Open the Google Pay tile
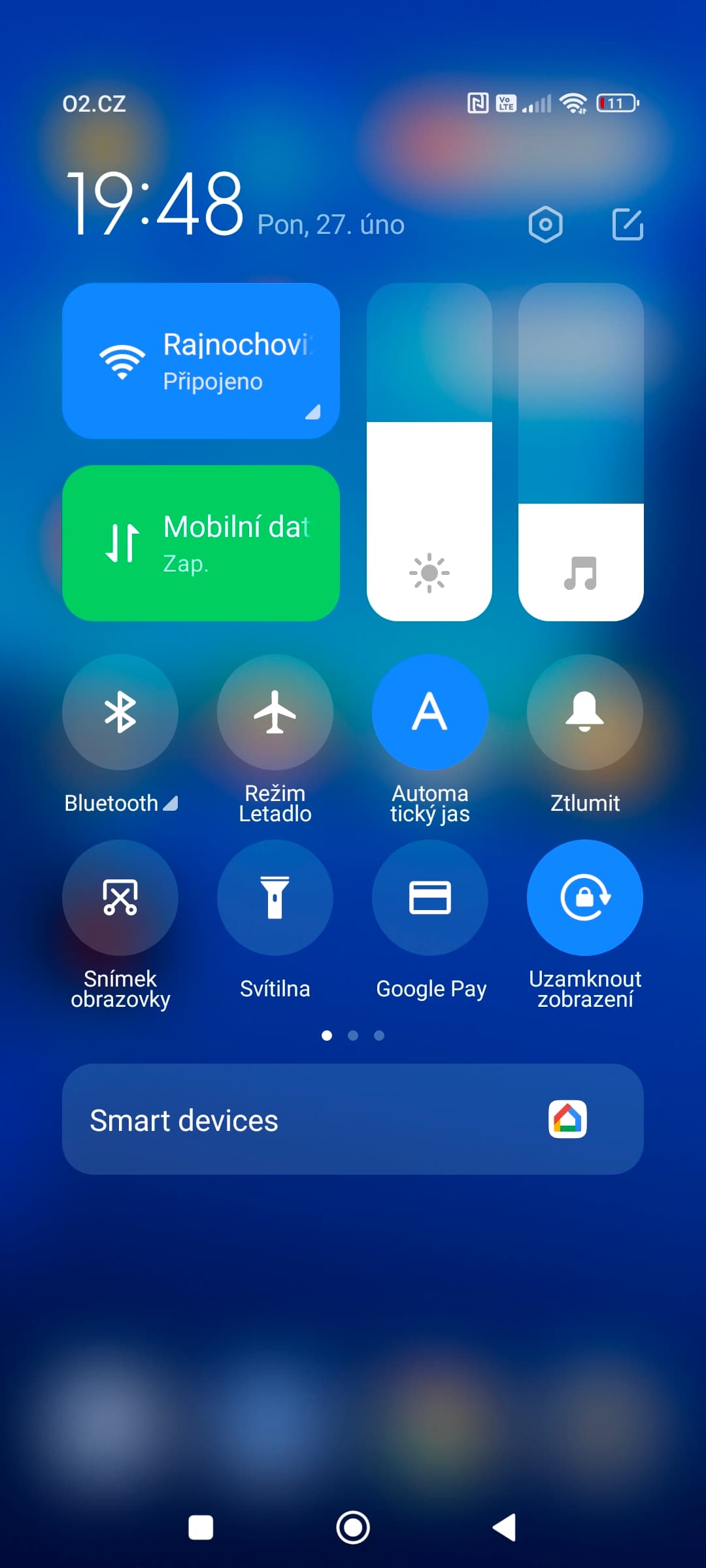This screenshot has width=706, height=1568. pos(429,898)
